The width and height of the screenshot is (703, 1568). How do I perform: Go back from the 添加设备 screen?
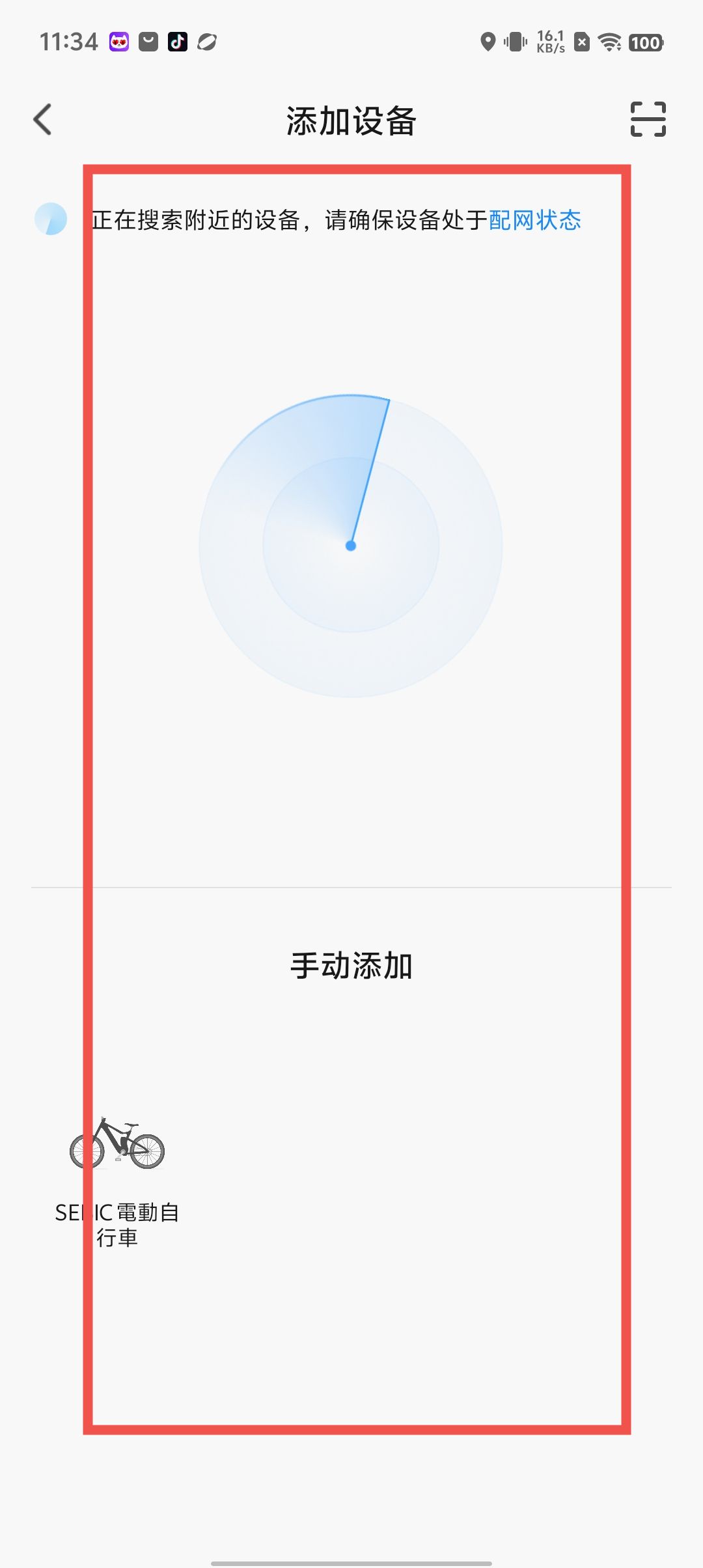43,120
